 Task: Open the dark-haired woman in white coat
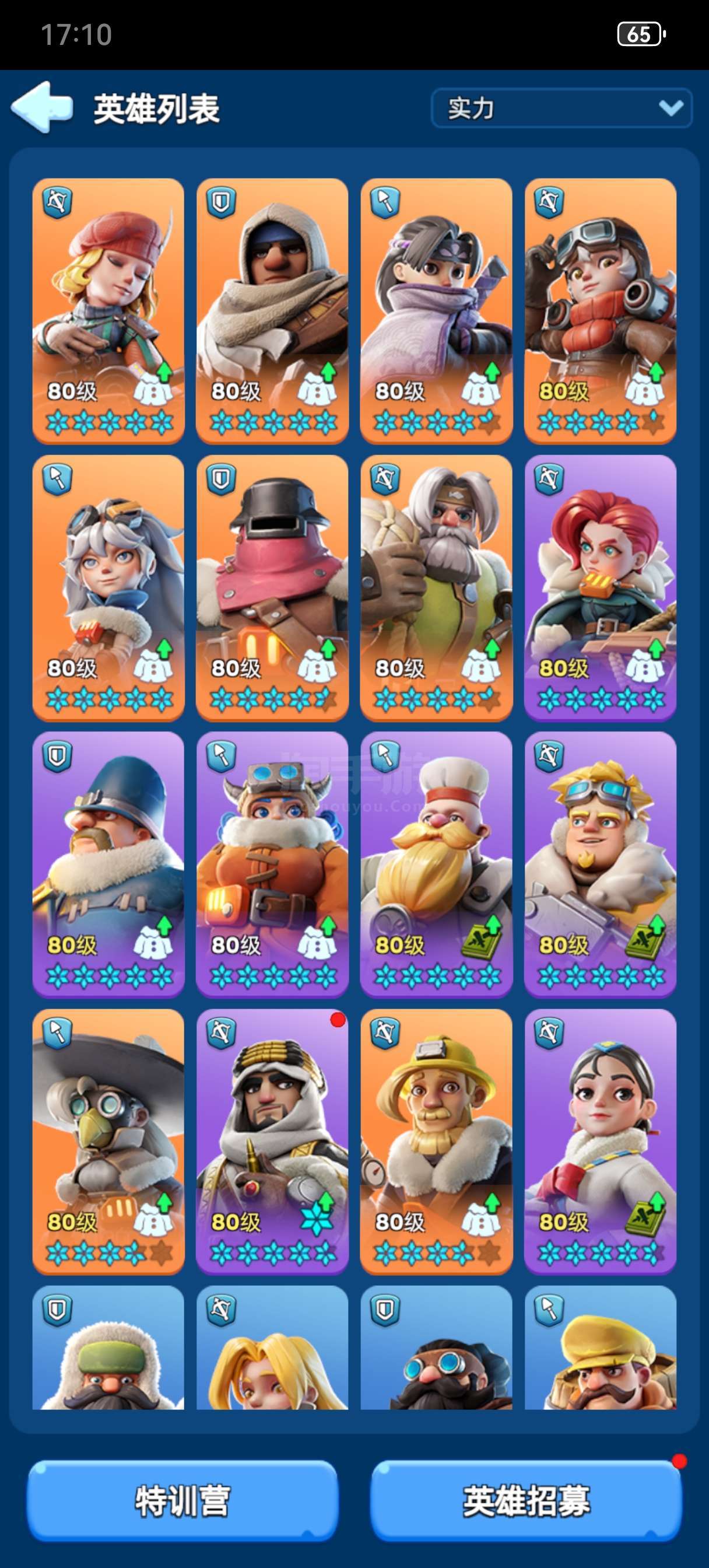[x=600, y=1142]
